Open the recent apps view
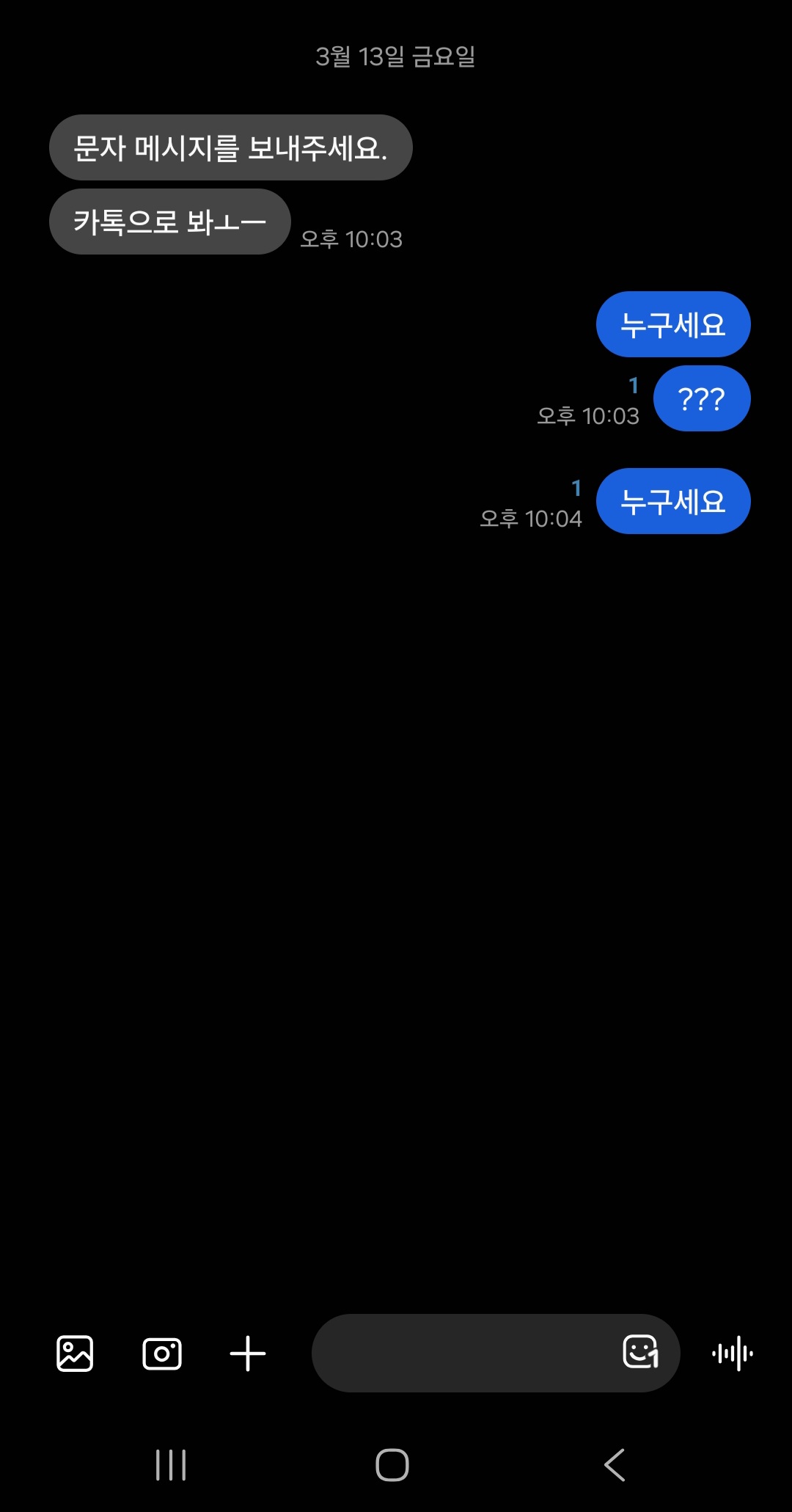Viewport: 792px width, 1512px height. [x=171, y=1465]
